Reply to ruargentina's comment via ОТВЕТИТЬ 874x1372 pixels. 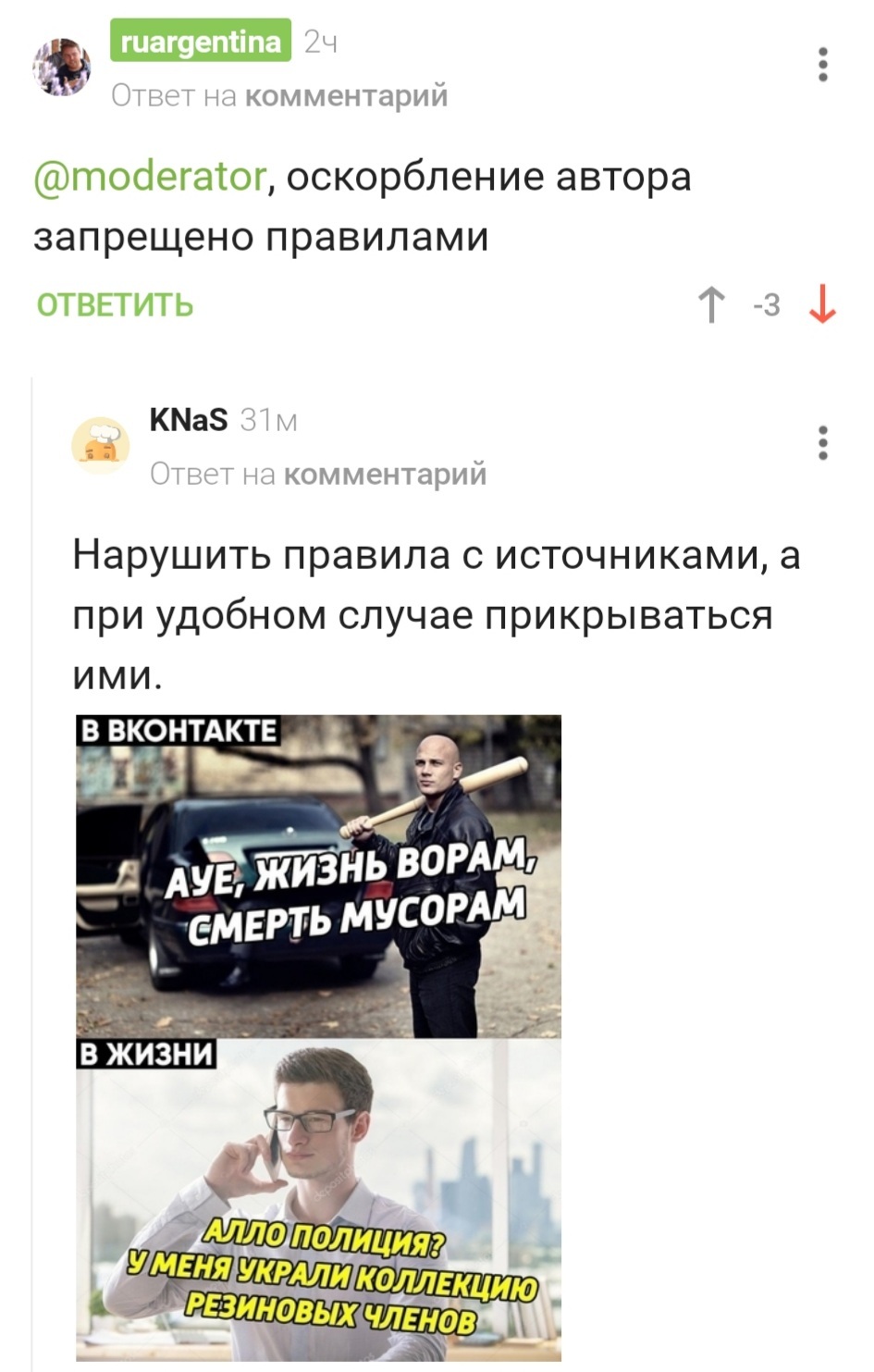pos(115,304)
